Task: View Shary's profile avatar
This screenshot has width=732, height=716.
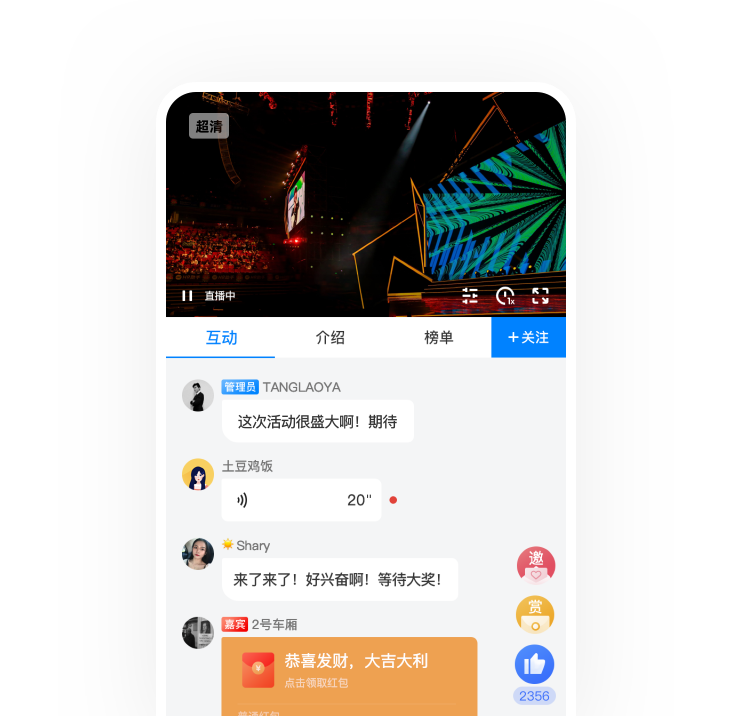Action: point(198,554)
